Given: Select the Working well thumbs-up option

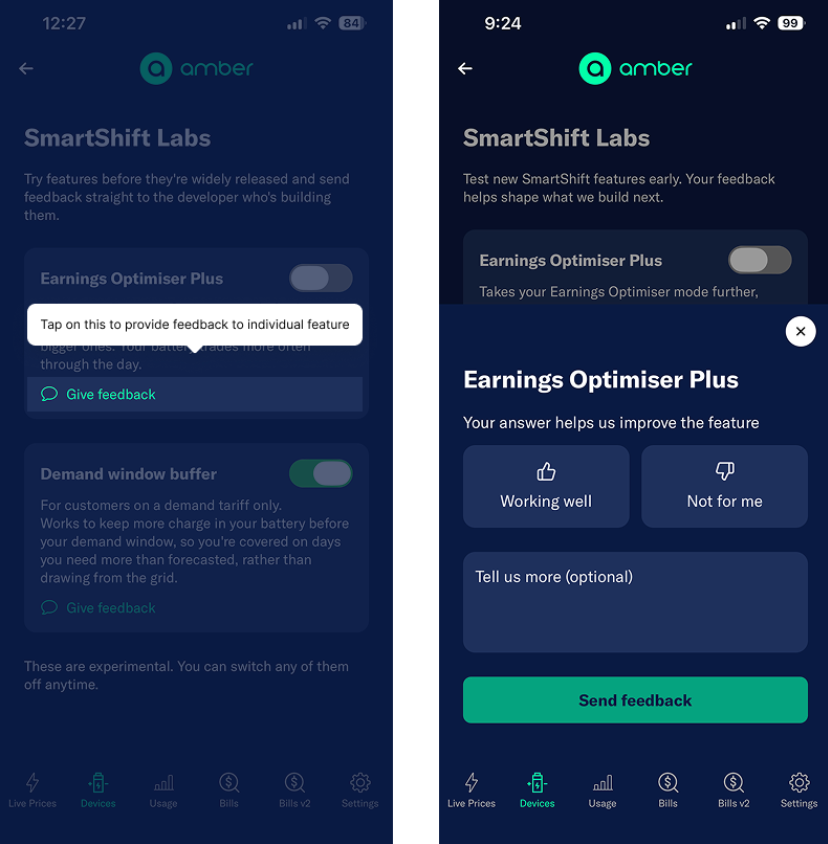Looking at the screenshot, I should pyautogui.click(x=546, y=486).
